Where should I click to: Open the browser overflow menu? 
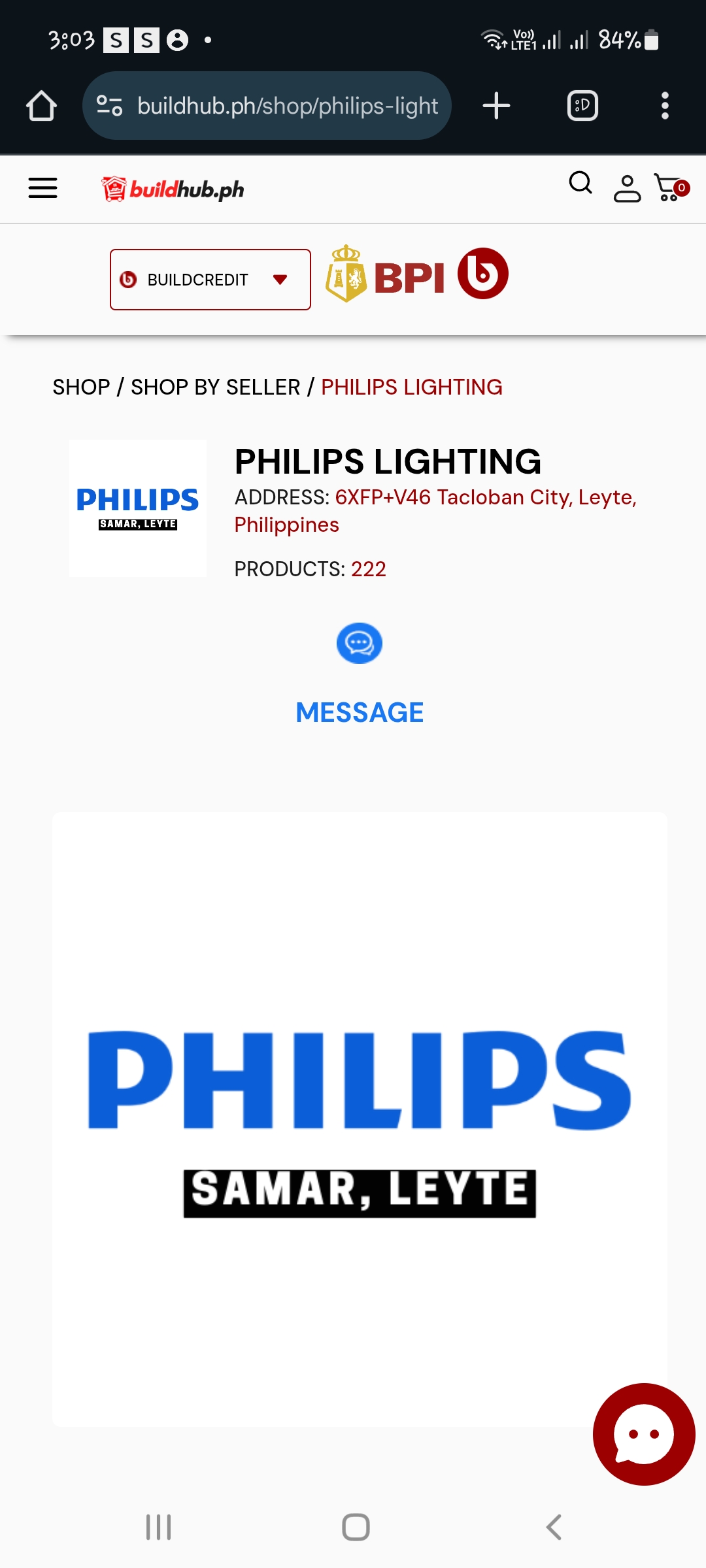[665, 106]
